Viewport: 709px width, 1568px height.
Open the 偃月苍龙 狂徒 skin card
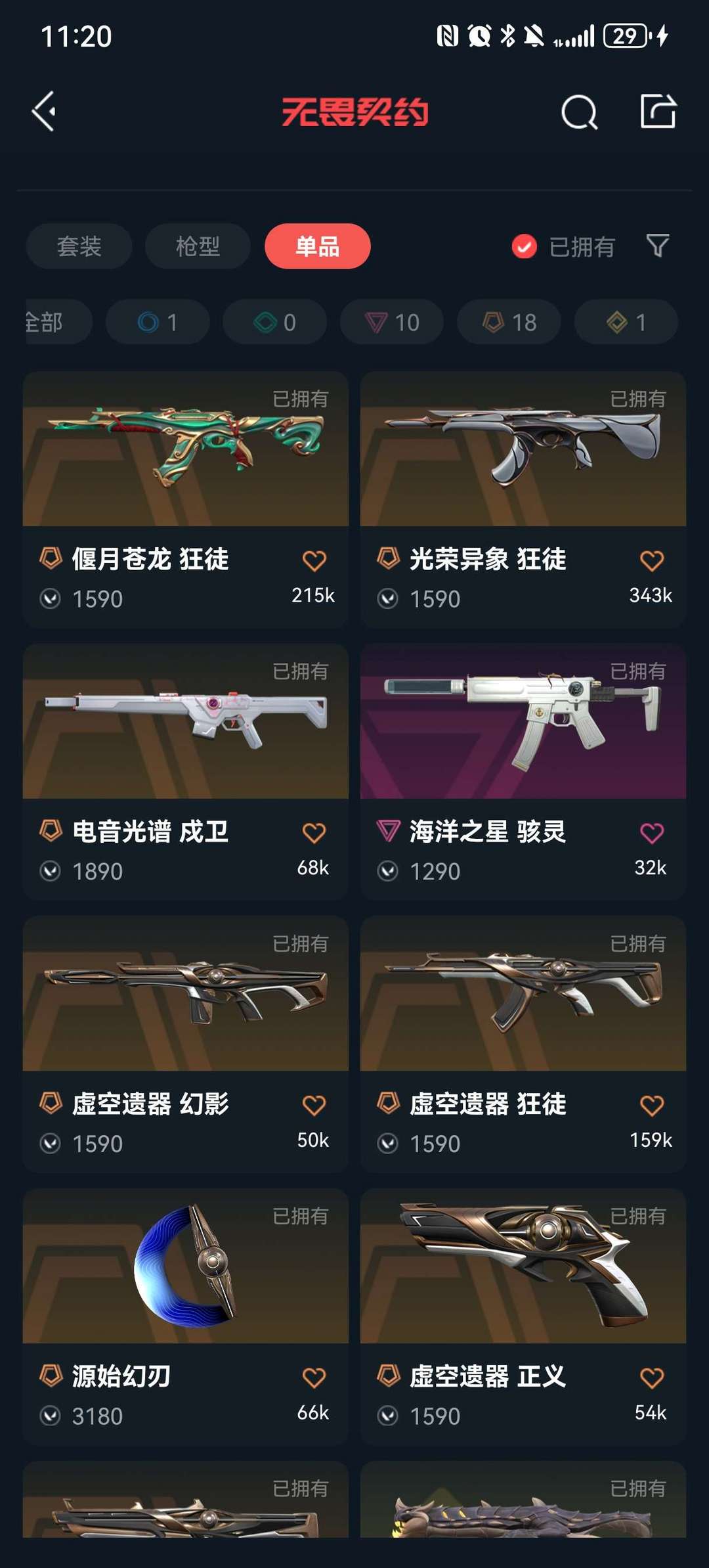tap(186, 499)
